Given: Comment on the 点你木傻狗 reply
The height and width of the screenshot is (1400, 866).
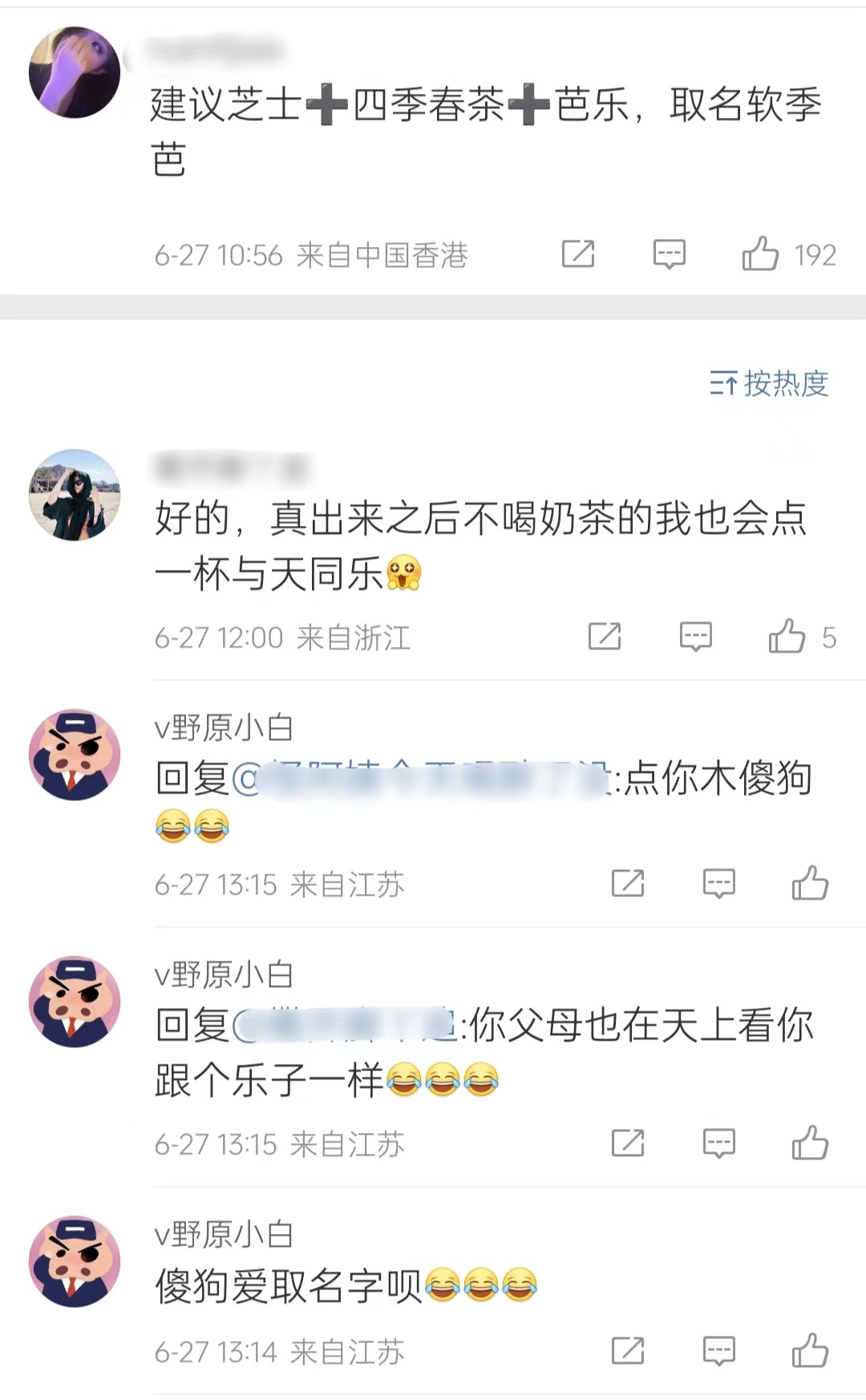Looking at the screenshot, I should (718, 884).
